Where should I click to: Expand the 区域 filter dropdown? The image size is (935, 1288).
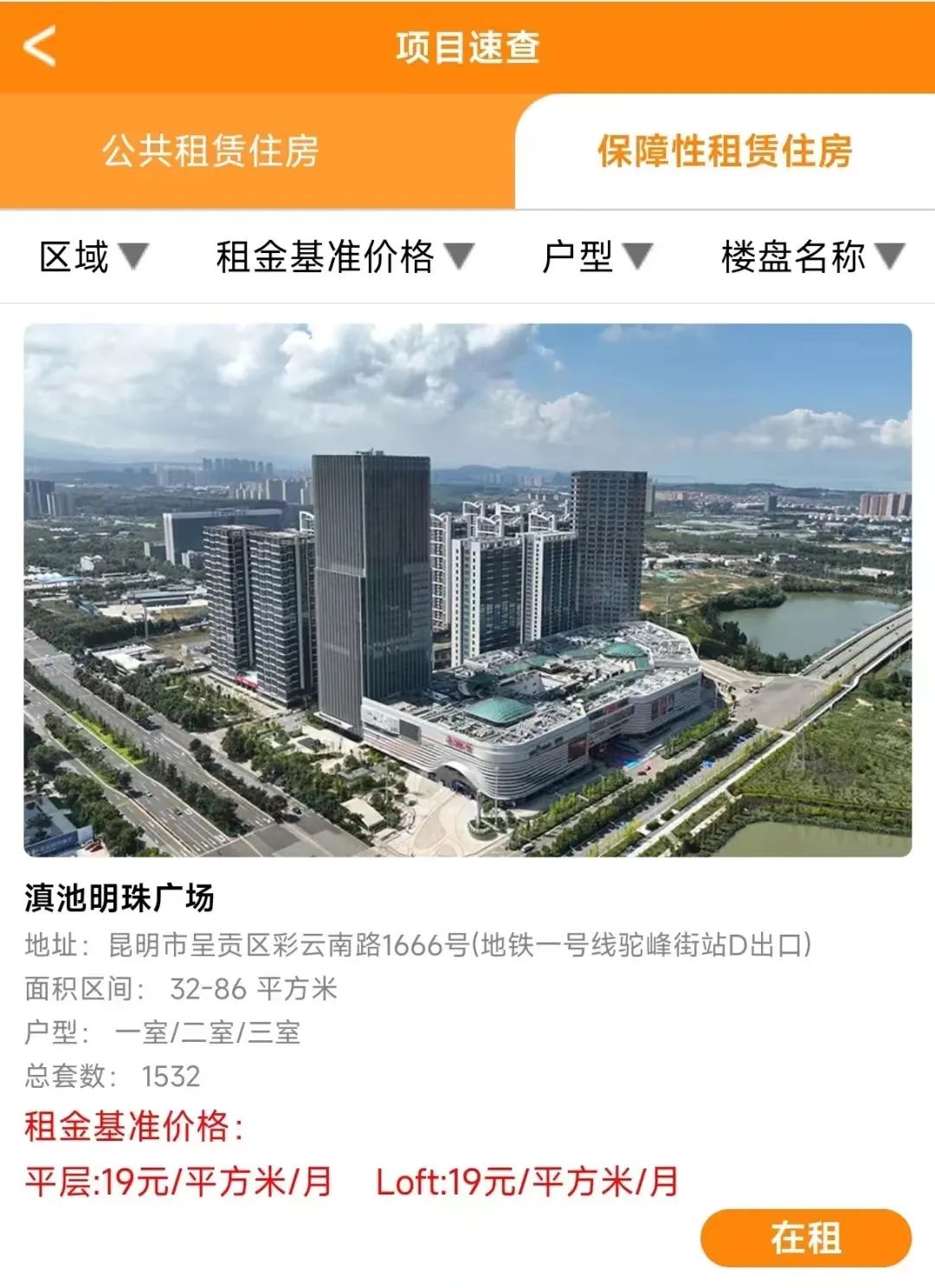pyautogui.click(x=93, y=257)
